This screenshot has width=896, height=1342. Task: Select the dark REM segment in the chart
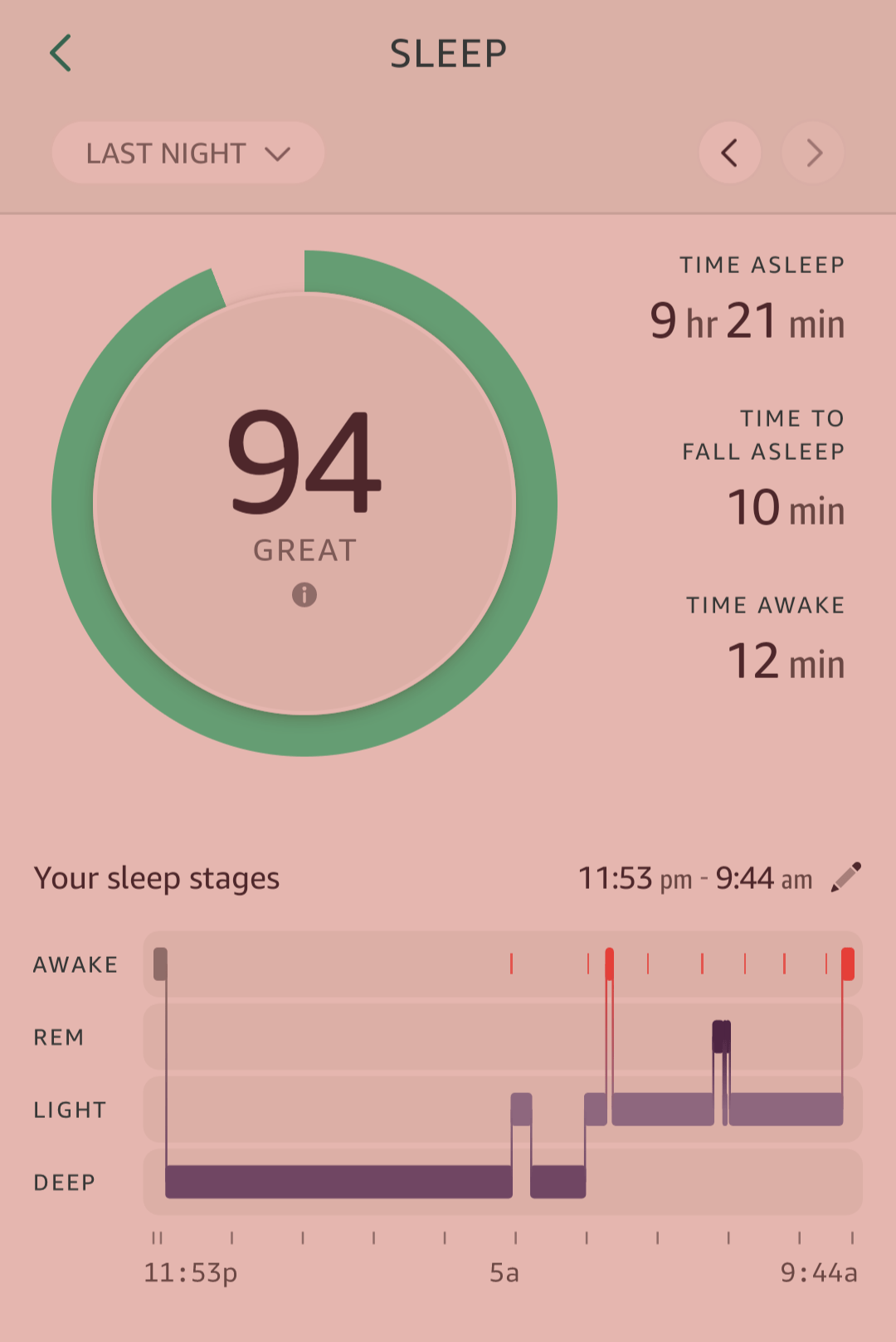(x=720, y=1036)
